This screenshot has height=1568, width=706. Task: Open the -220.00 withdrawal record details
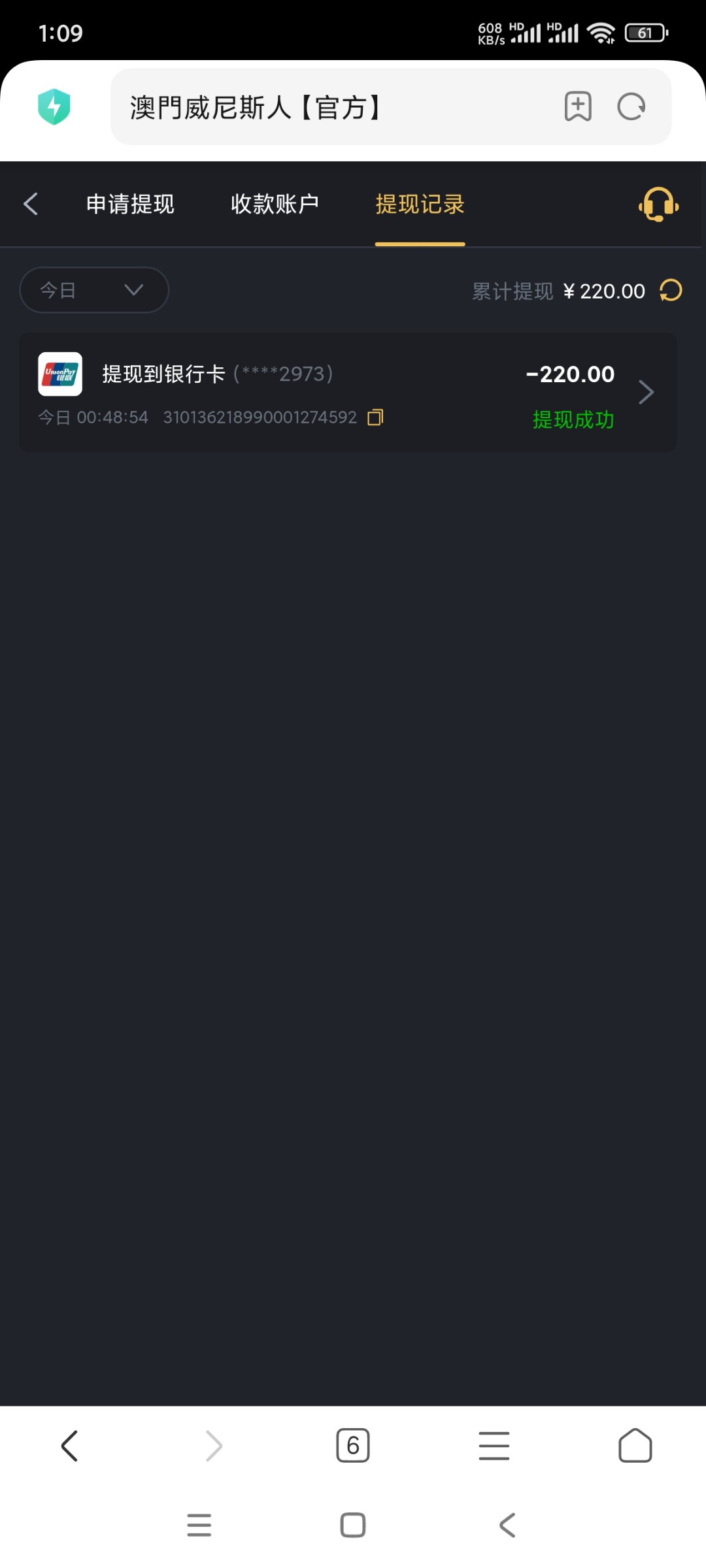[348, 392]
